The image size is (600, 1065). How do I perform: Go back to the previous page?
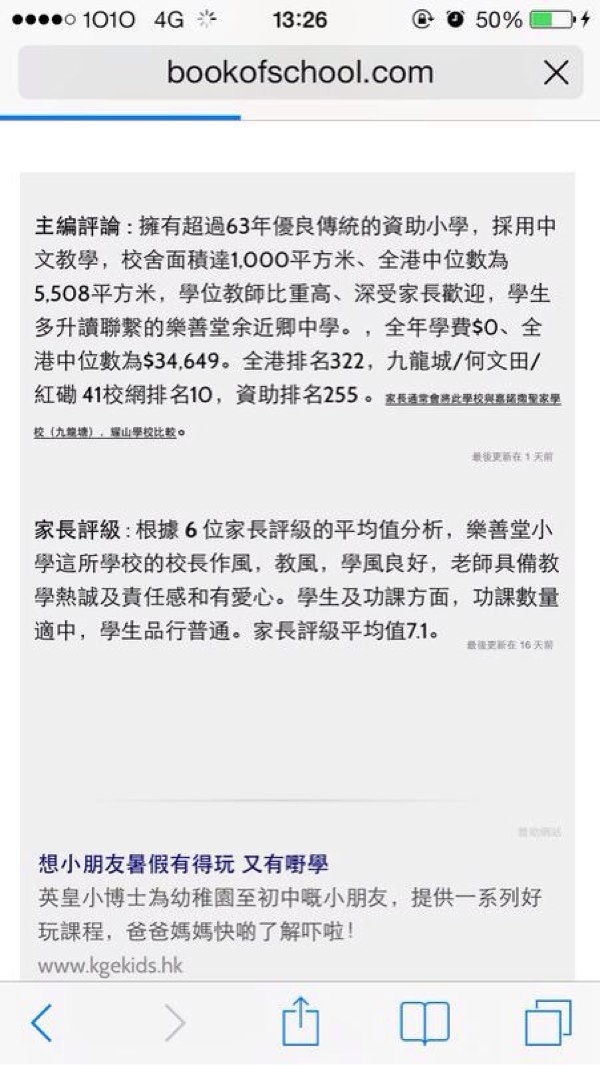click(x=42, y=1022)
